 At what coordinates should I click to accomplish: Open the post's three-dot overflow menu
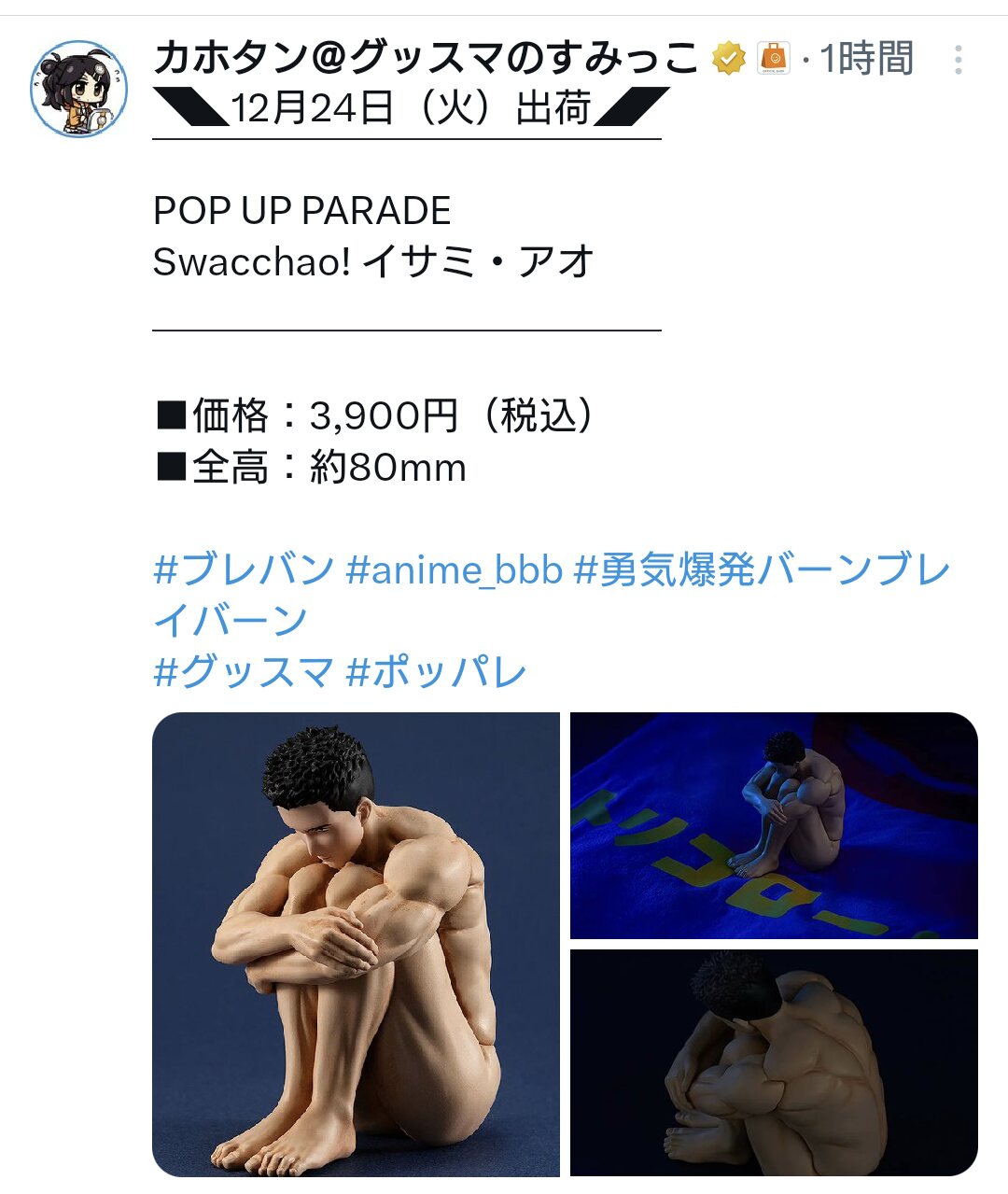(x=958, y=60)
